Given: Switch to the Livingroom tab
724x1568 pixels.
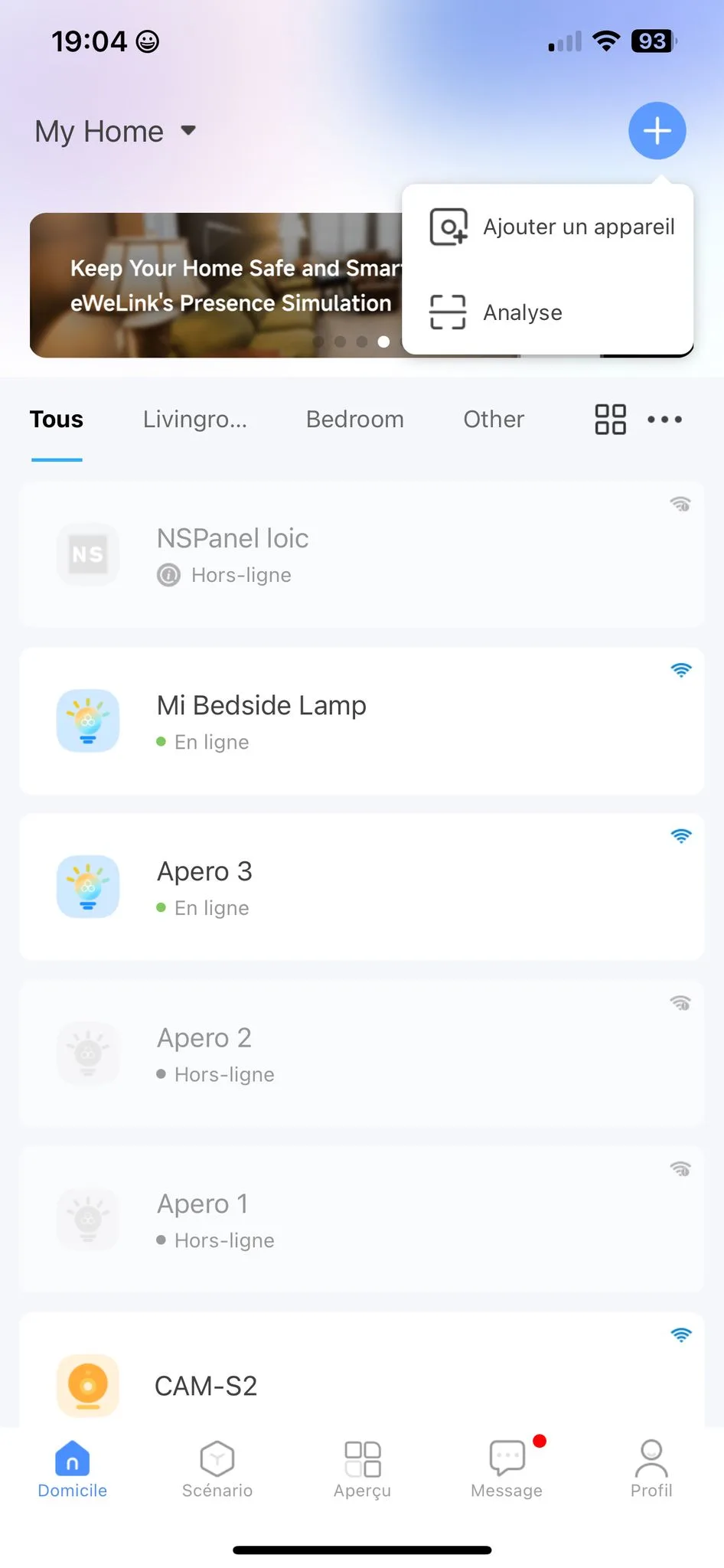Looking at the screenshot, I should (194, 419).
